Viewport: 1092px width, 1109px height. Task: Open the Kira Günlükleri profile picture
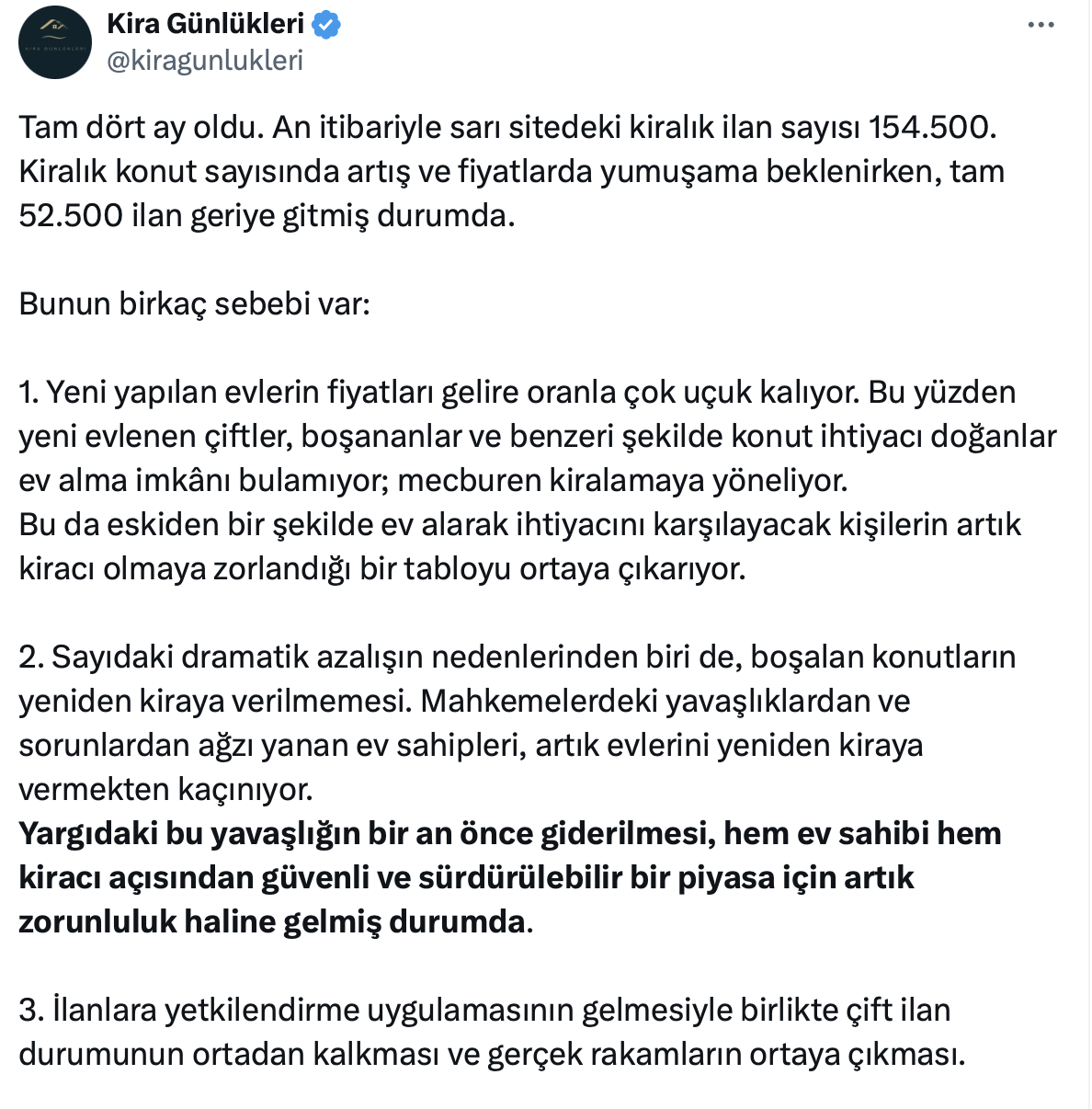coord(55,42)
